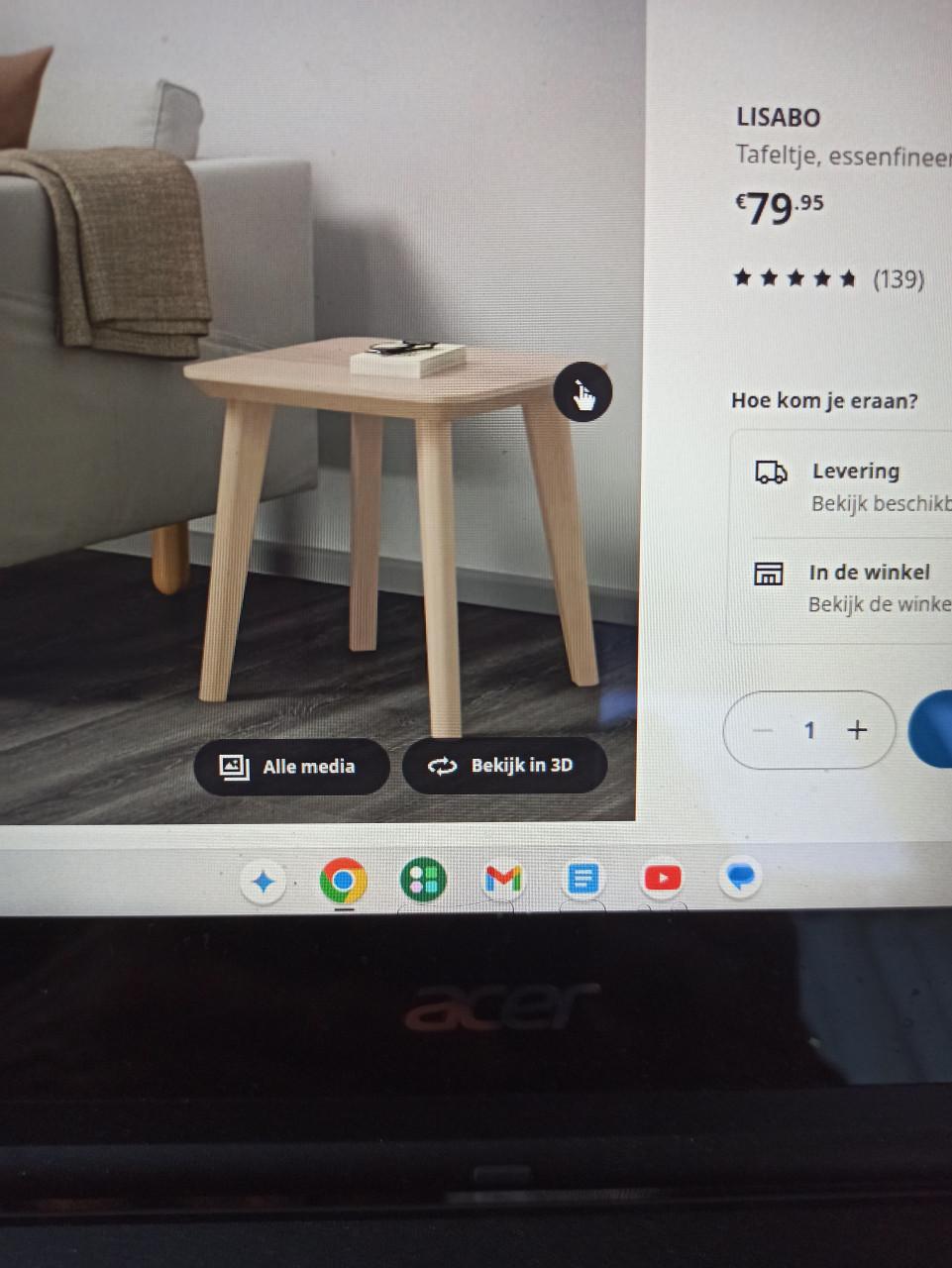Increase quantity with the plus button
This screenshot has height=1268, width=952.
[857, 730]
